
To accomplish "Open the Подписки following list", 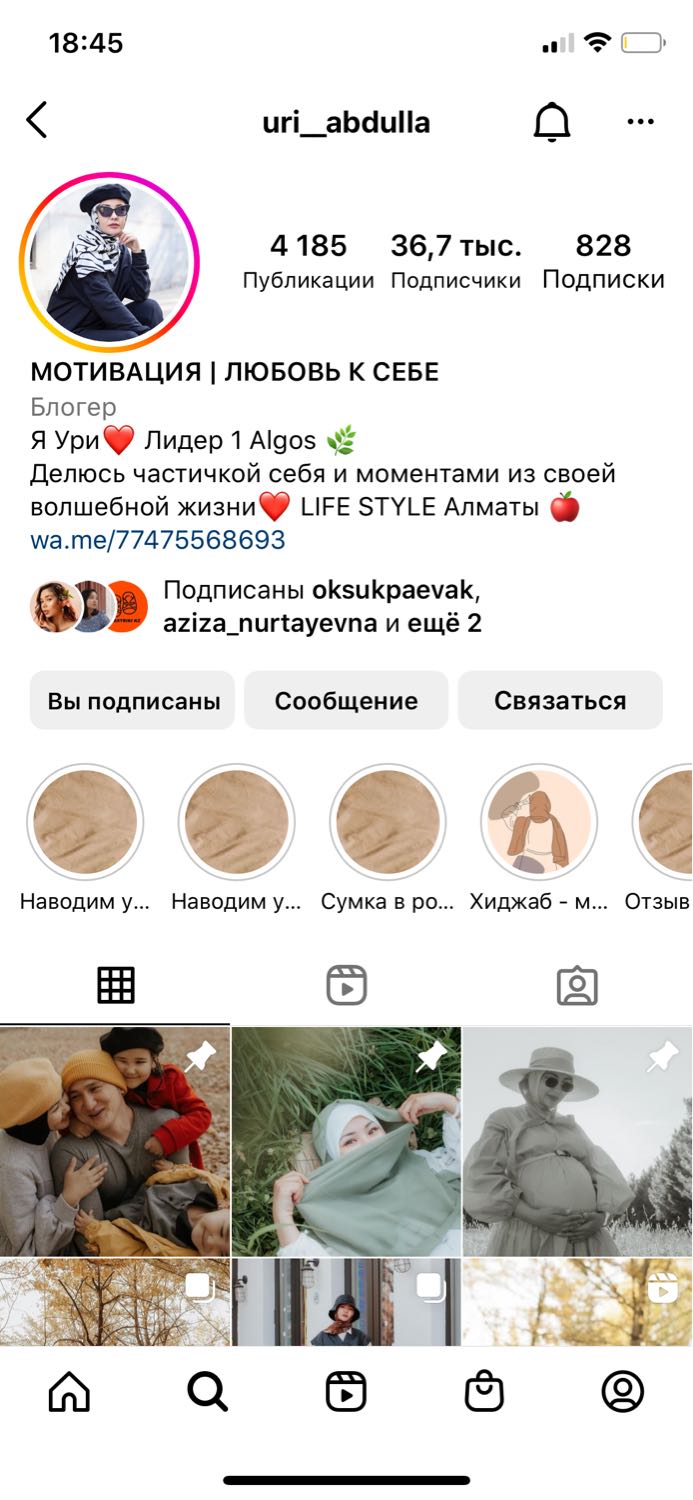I will click(603, 262).
